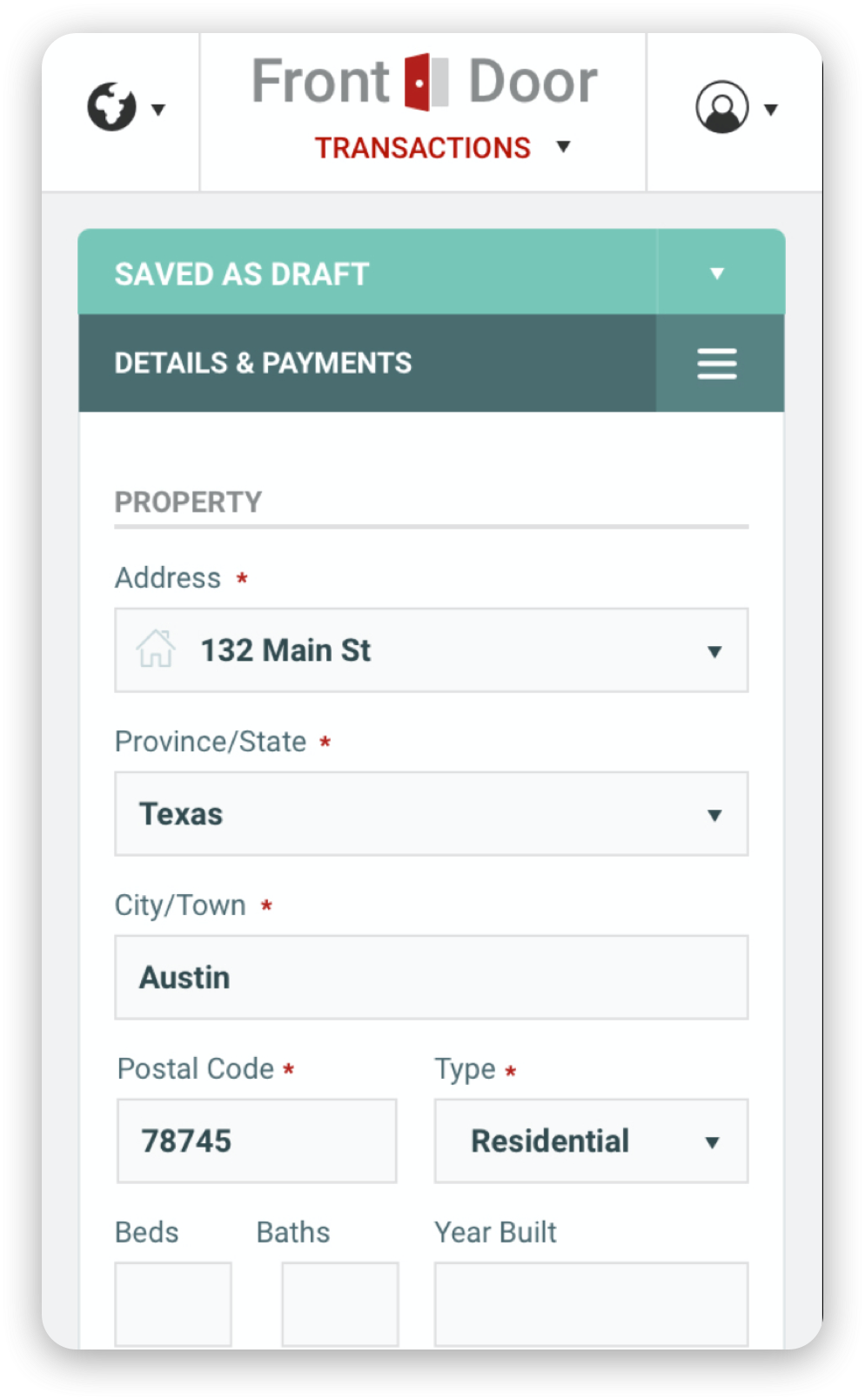Edit the City/Town field containing Austin
The height and width of the screenshot is (1400, 865).
click(x=432, y=978)
